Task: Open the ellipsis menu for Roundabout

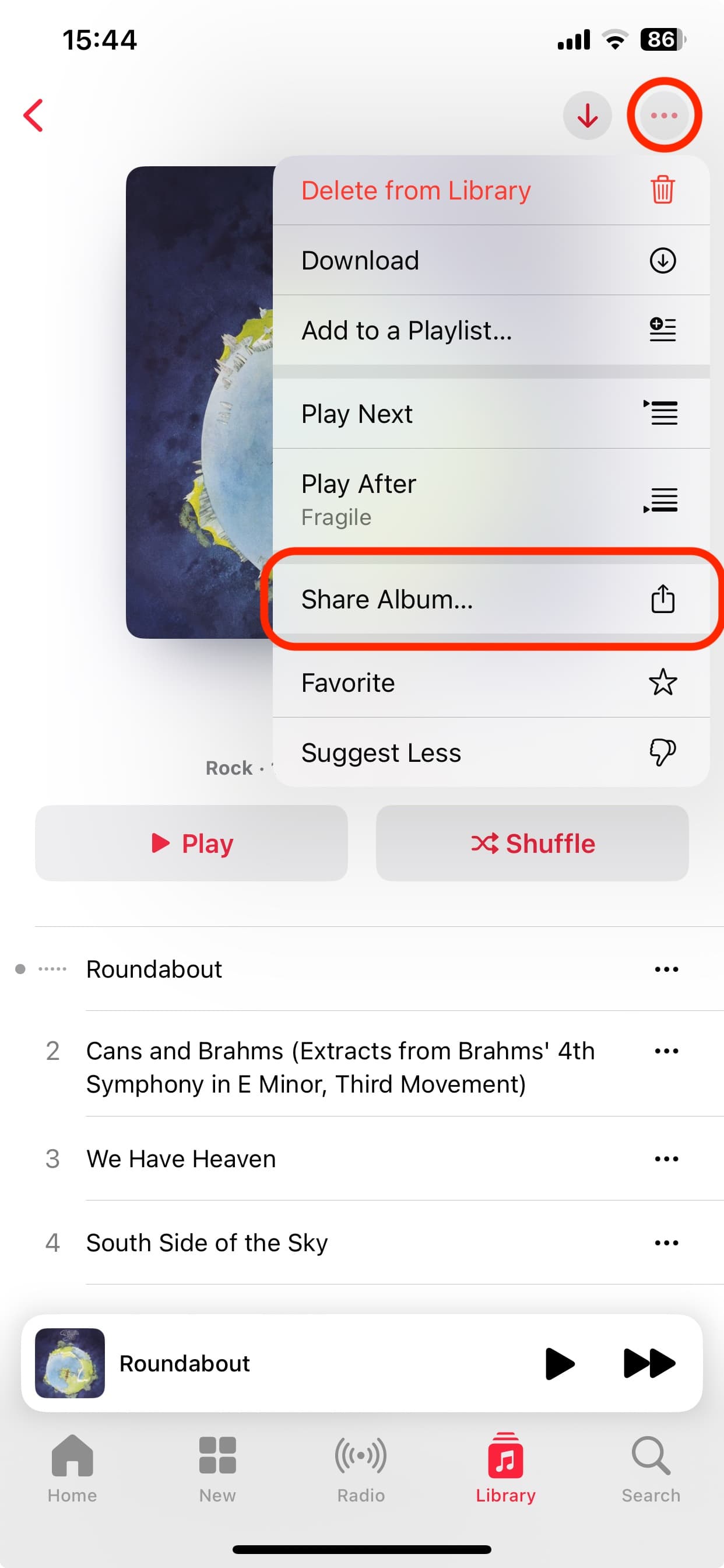Action: (667, 969)
